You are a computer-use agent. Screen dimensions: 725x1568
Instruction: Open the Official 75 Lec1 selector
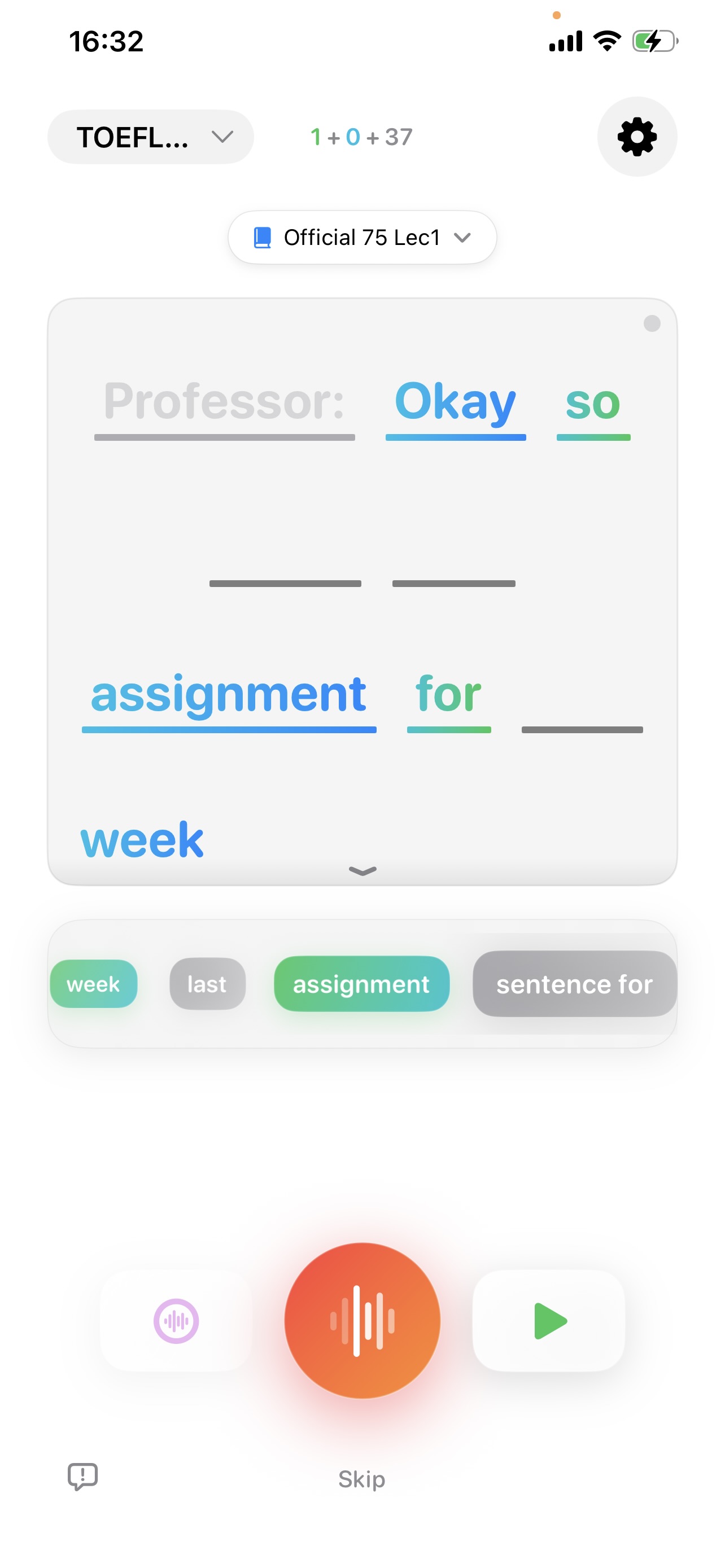[362, 238]
